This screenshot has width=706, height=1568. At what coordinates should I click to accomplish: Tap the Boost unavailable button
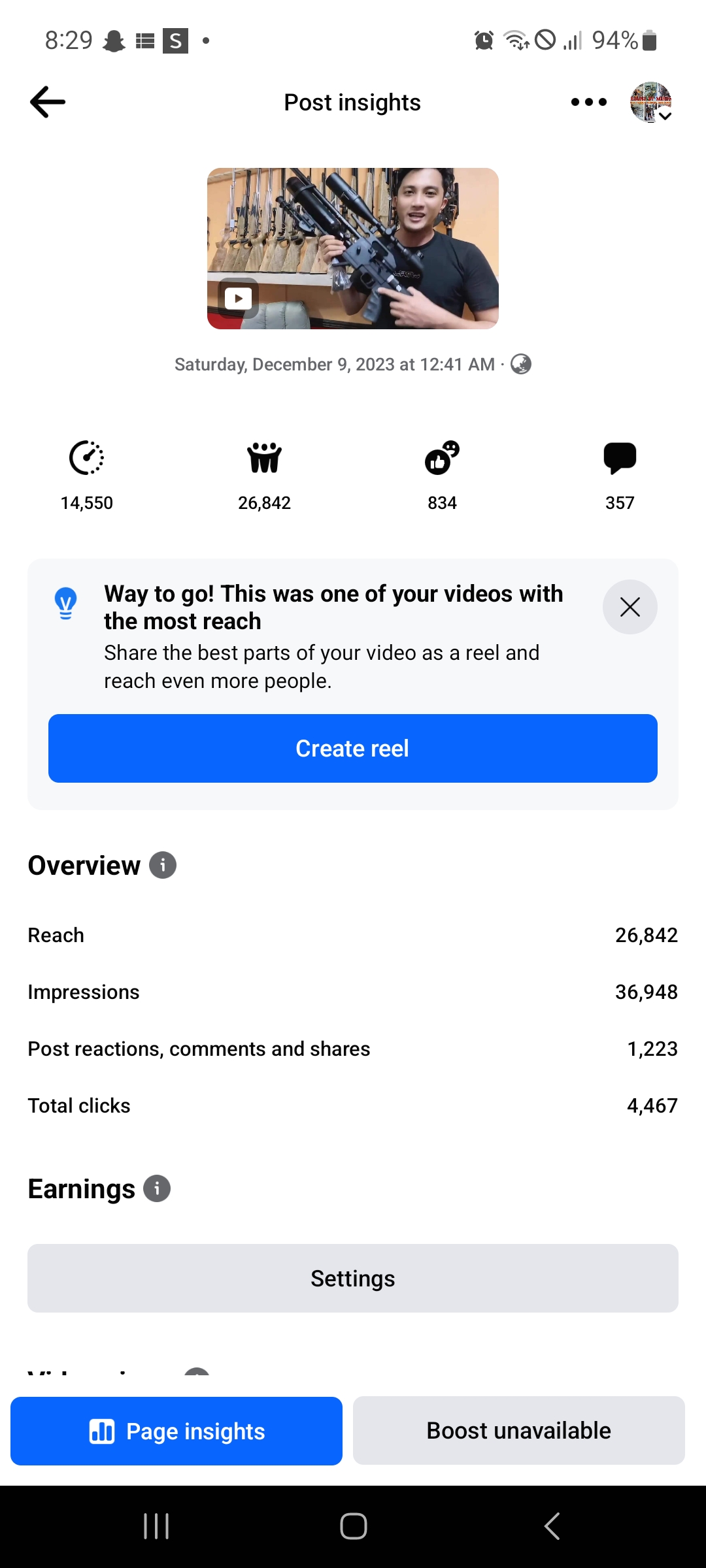point(519,1431)
